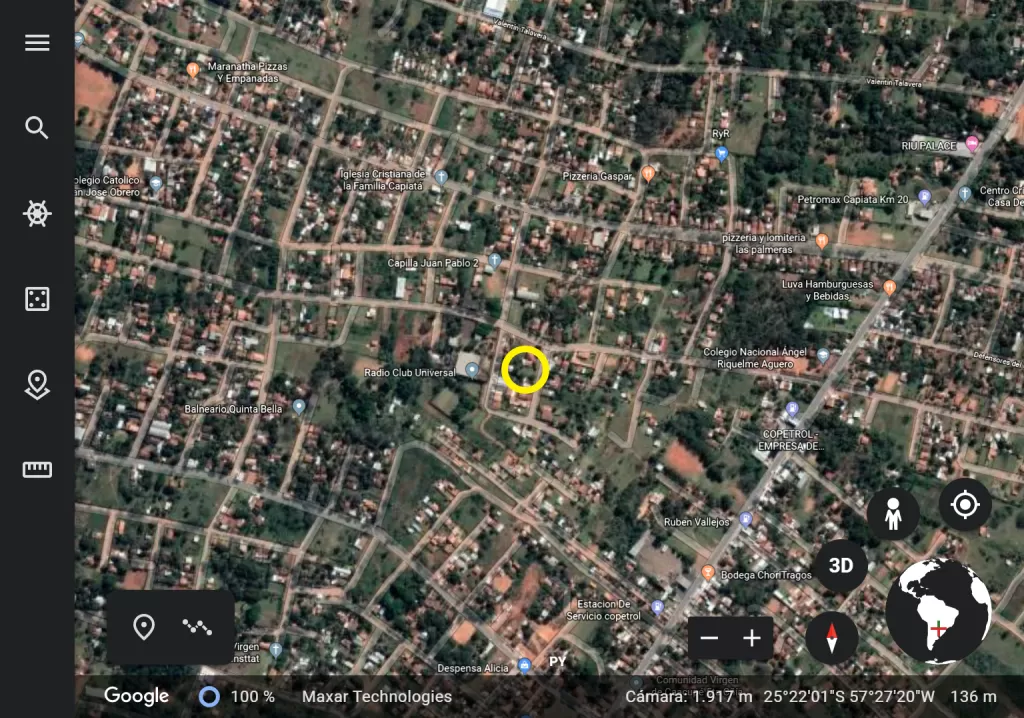1024x718 pixels.
Task: Select the ruler measure tool
Action: coord(37,469)
